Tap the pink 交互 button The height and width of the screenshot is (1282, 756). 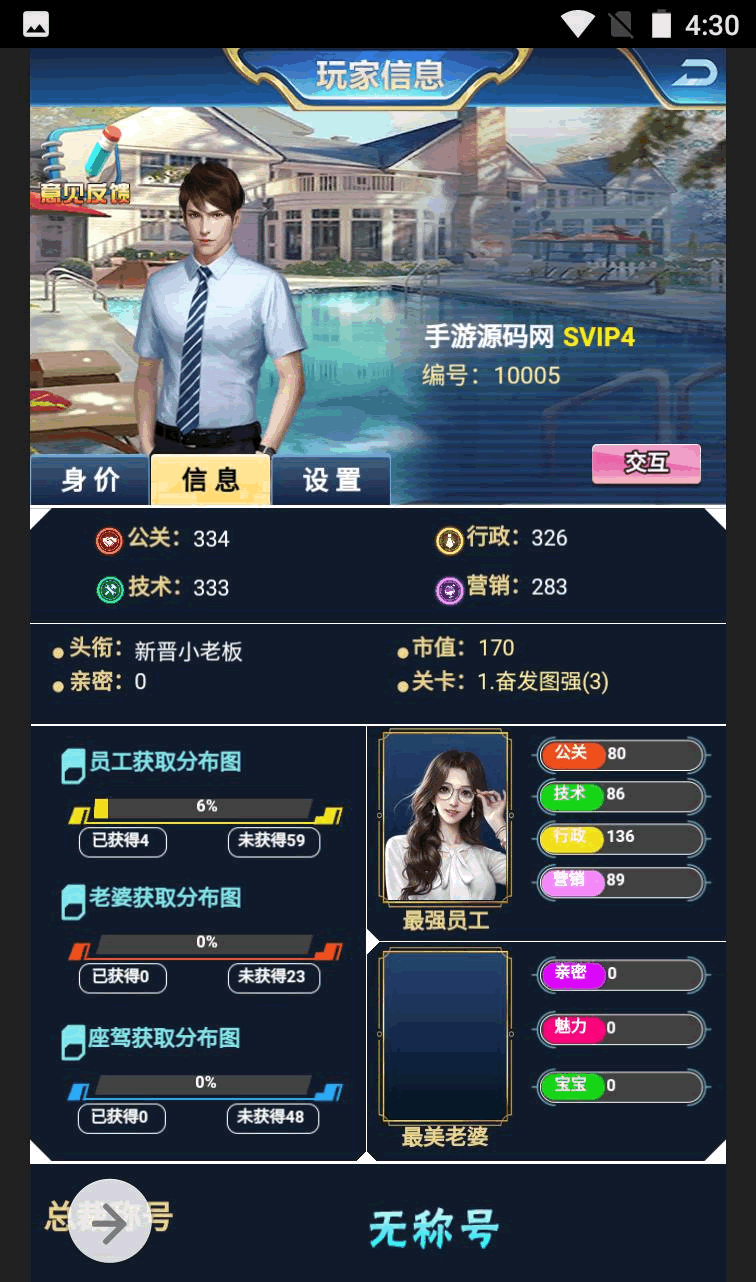pyautogui.click(x=646, y=463)
